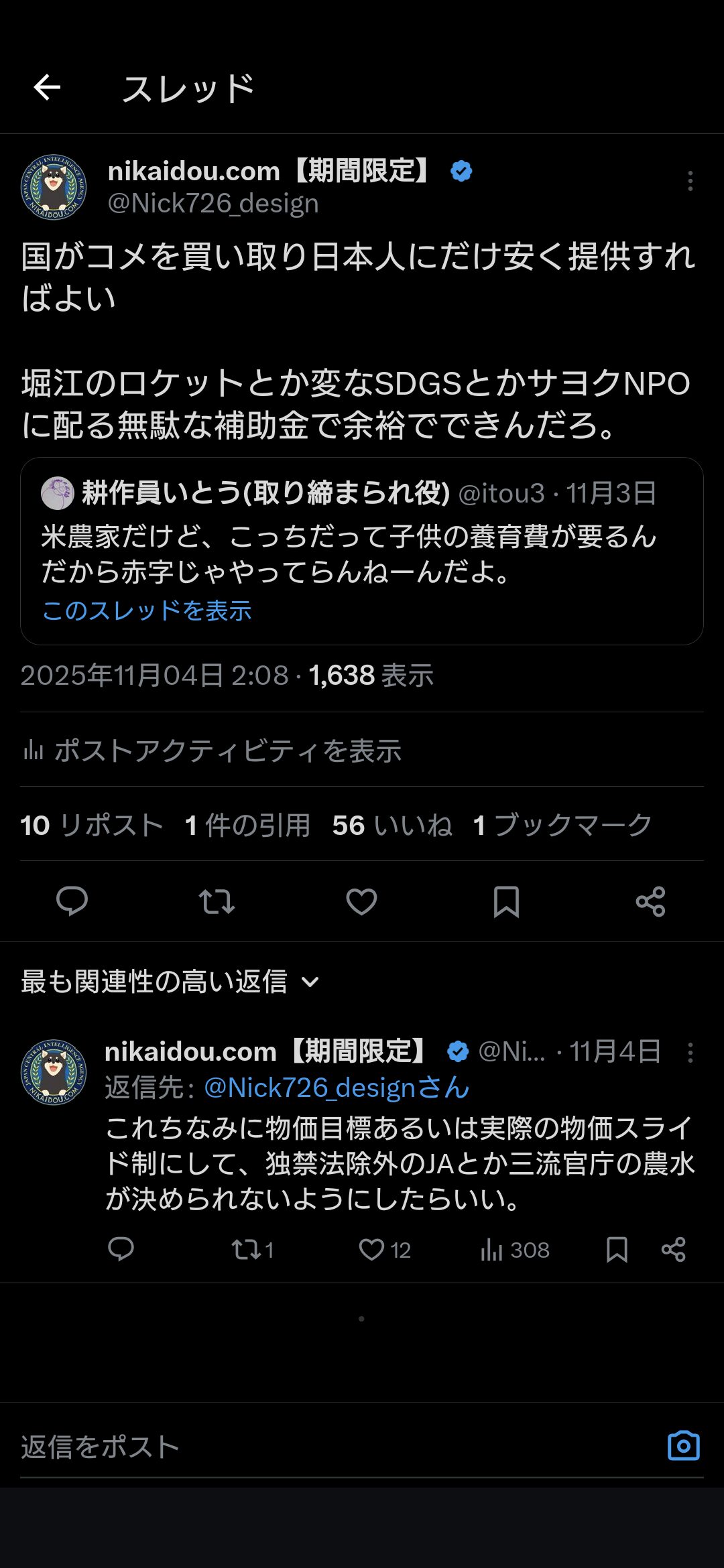The height and width of the screenshot is (1568, 724).
Task: Bookmark the main post
Action: (x=506, y=901)
